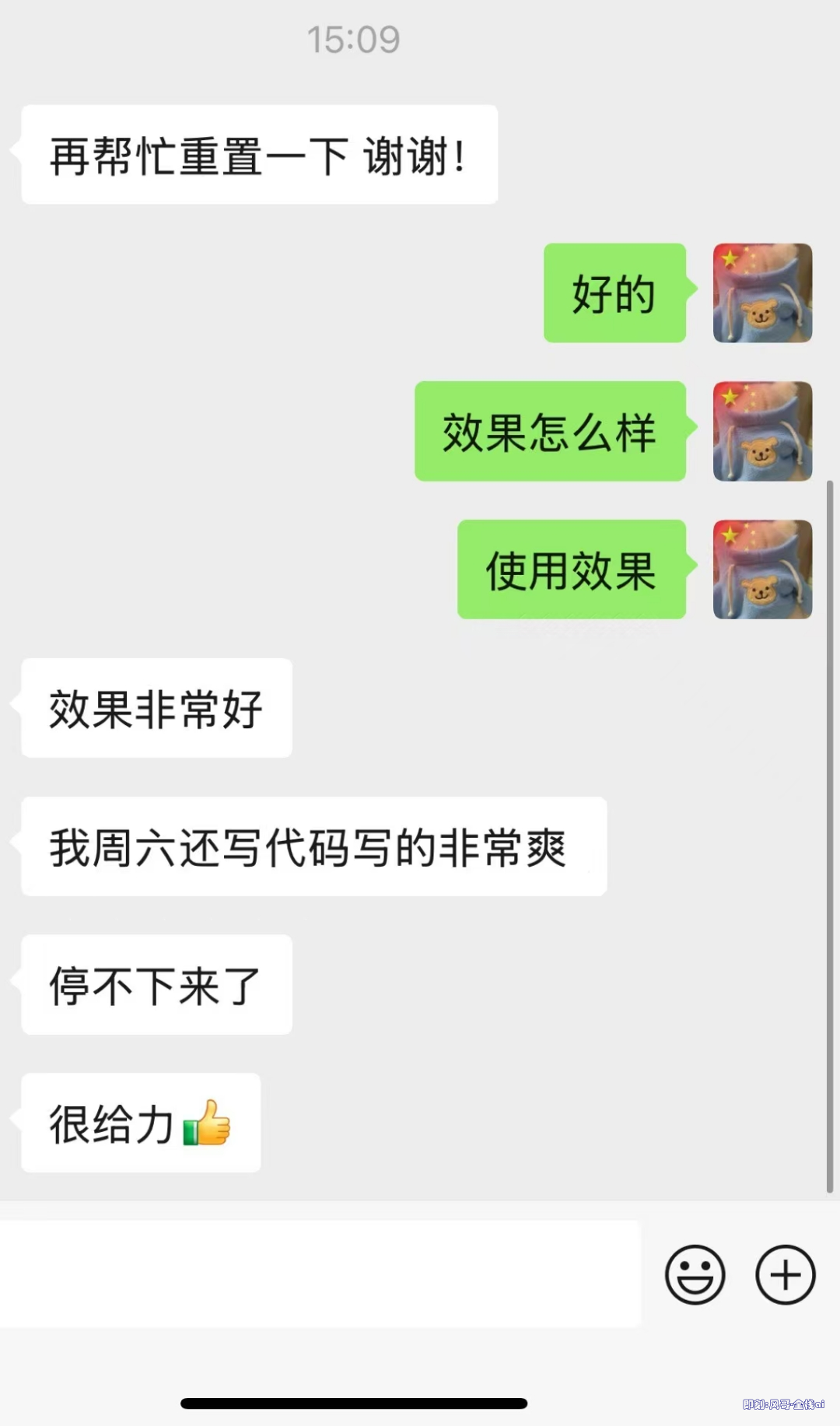Click the green 好的 bubble
This screenshot has width=840, height=1426.
point(614,293)
